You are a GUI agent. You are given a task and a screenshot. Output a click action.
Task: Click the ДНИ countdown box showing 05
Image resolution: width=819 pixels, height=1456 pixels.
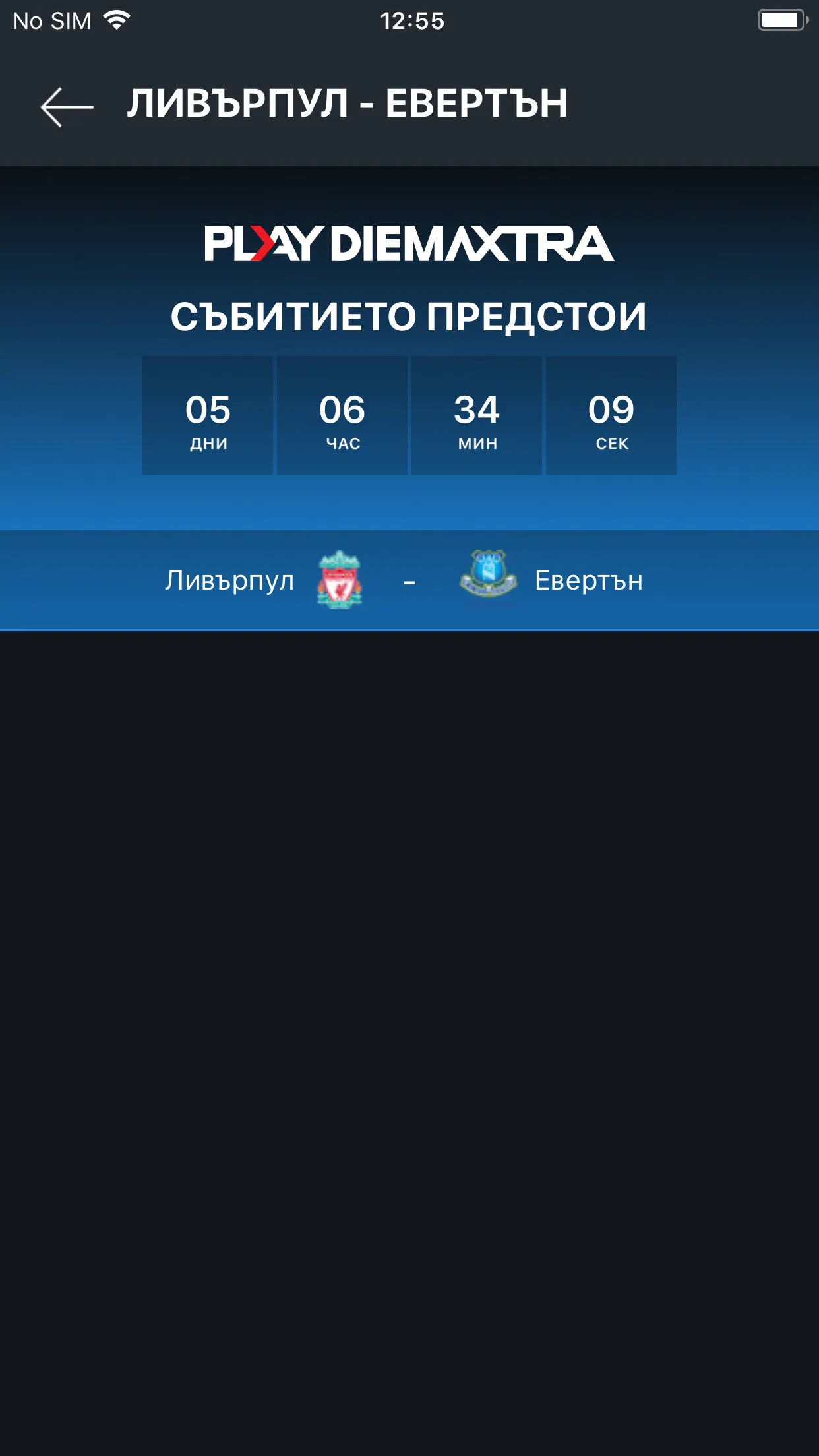(x=207, y=415)
